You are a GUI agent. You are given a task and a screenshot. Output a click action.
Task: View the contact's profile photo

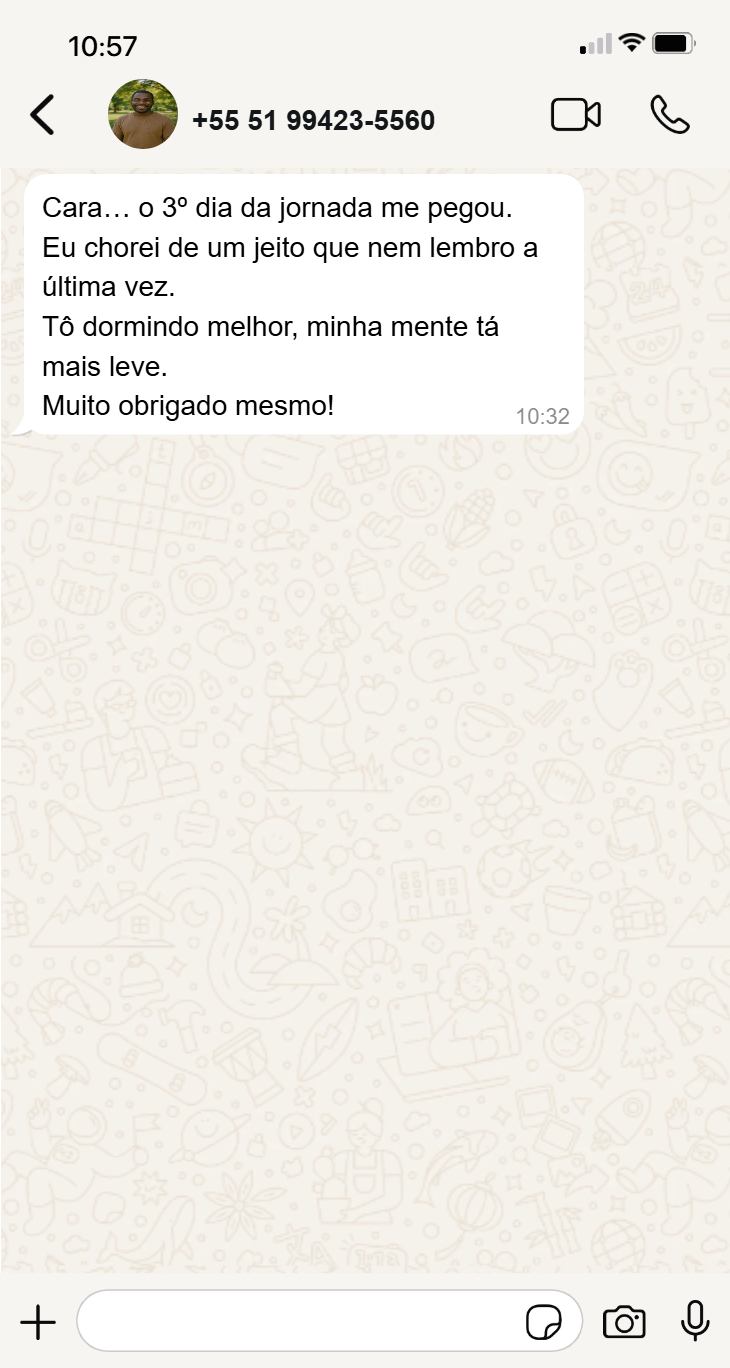(143, 115)
